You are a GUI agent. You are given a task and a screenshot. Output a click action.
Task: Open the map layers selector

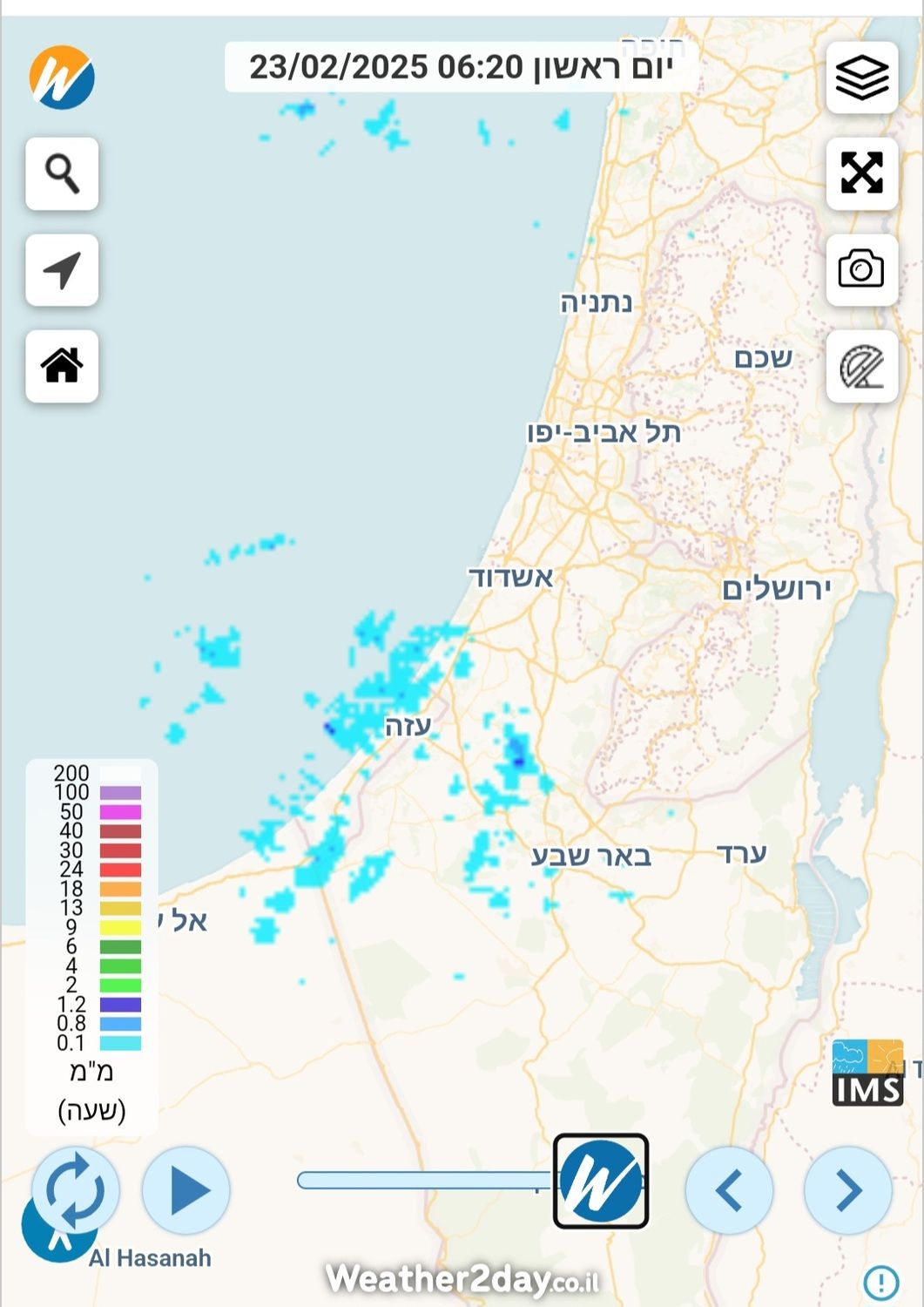coord(862,78)
